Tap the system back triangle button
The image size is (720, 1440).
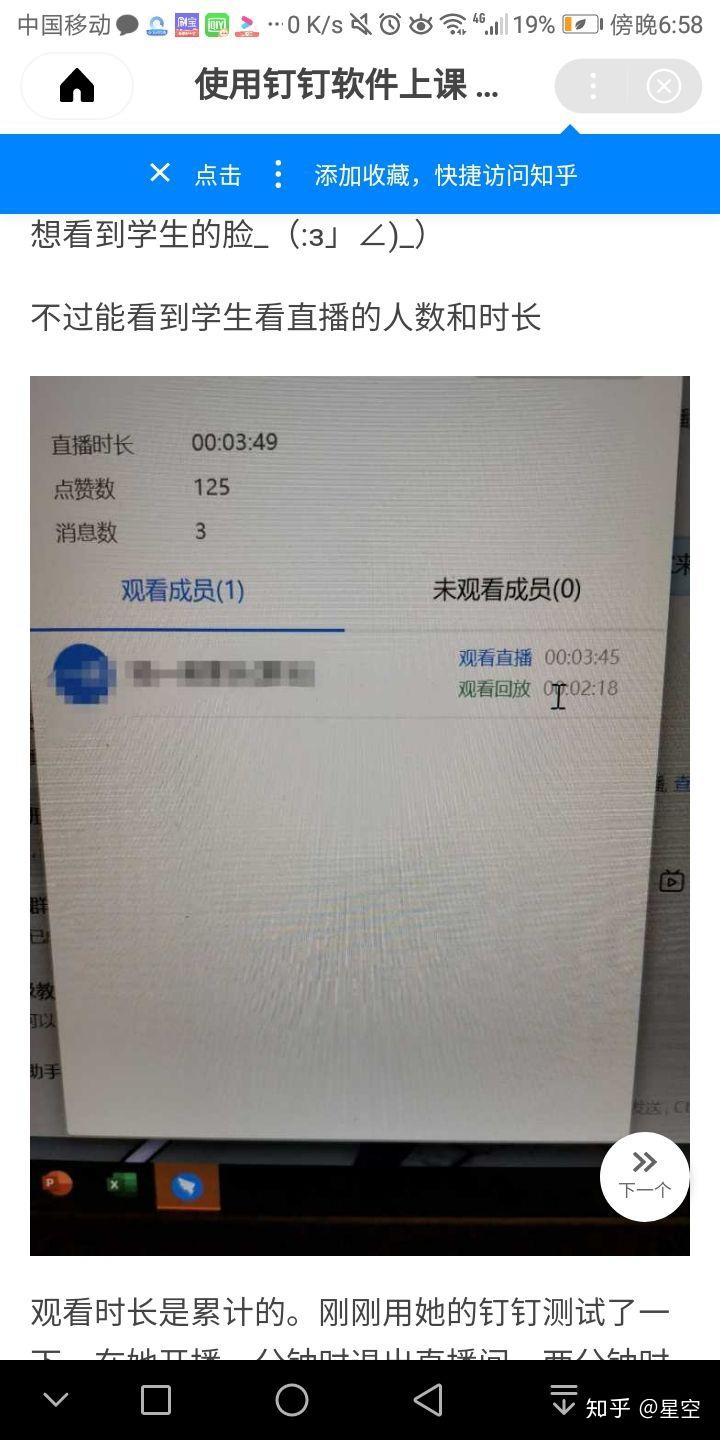(x=428, y=1400)
